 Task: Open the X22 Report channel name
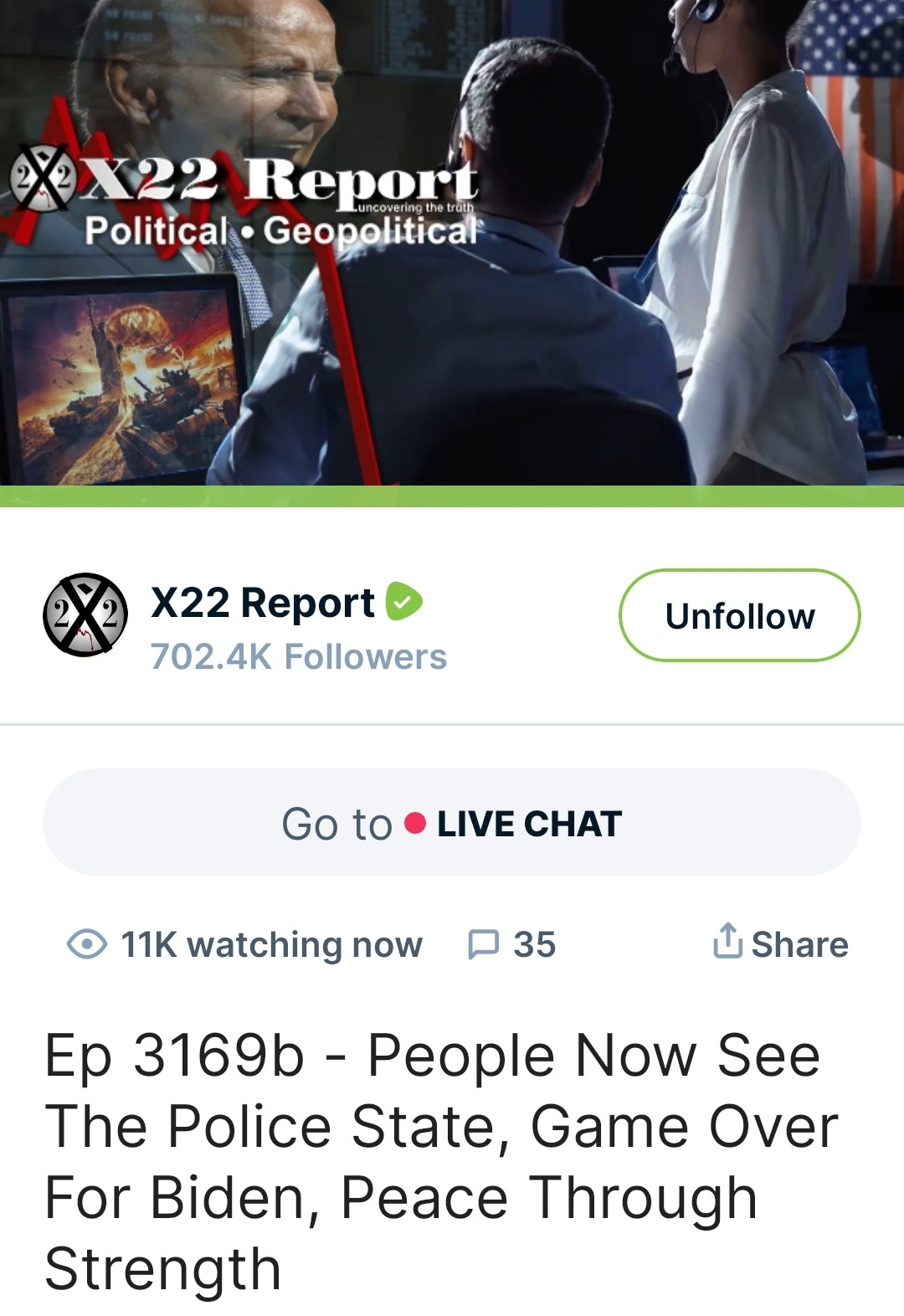[263, 603]
